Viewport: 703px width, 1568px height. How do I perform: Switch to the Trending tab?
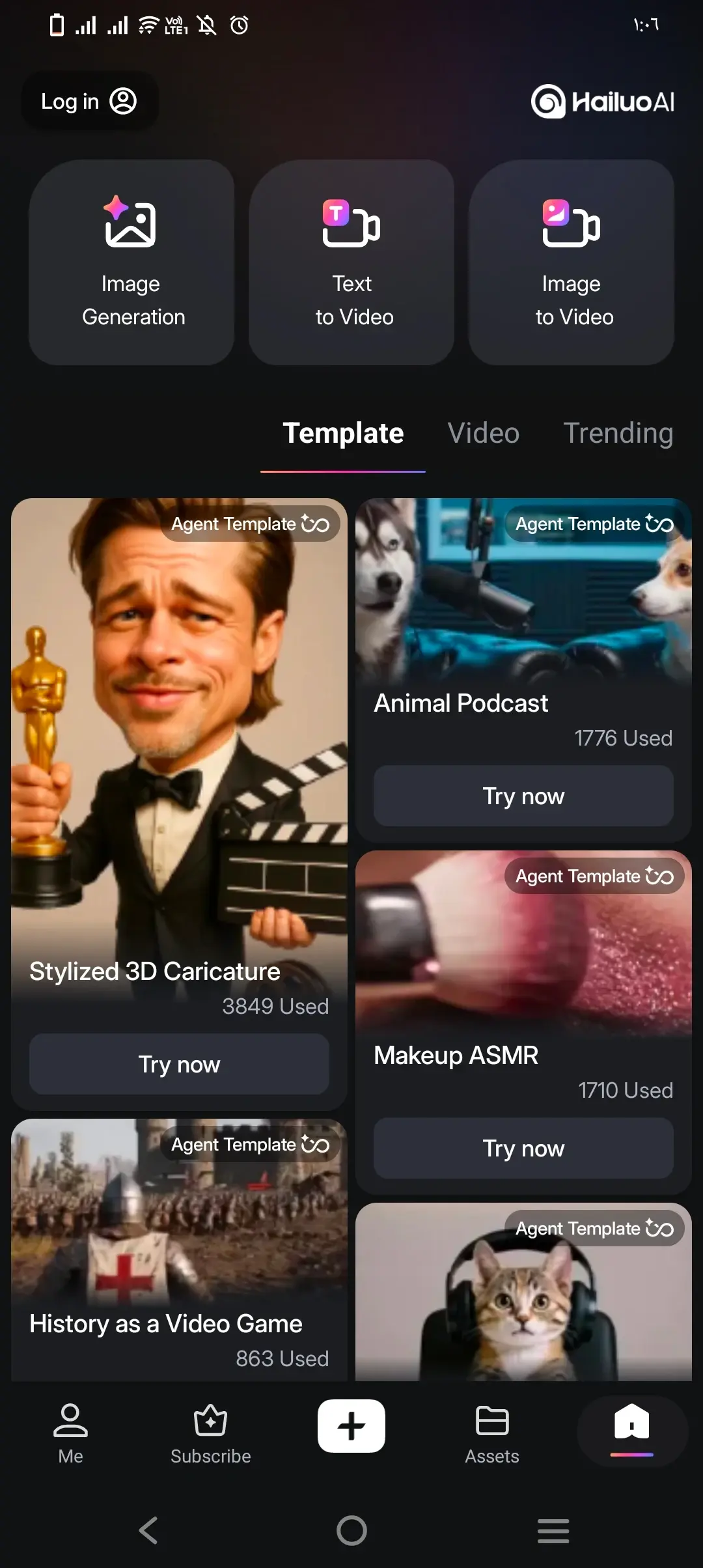point(618,434)
